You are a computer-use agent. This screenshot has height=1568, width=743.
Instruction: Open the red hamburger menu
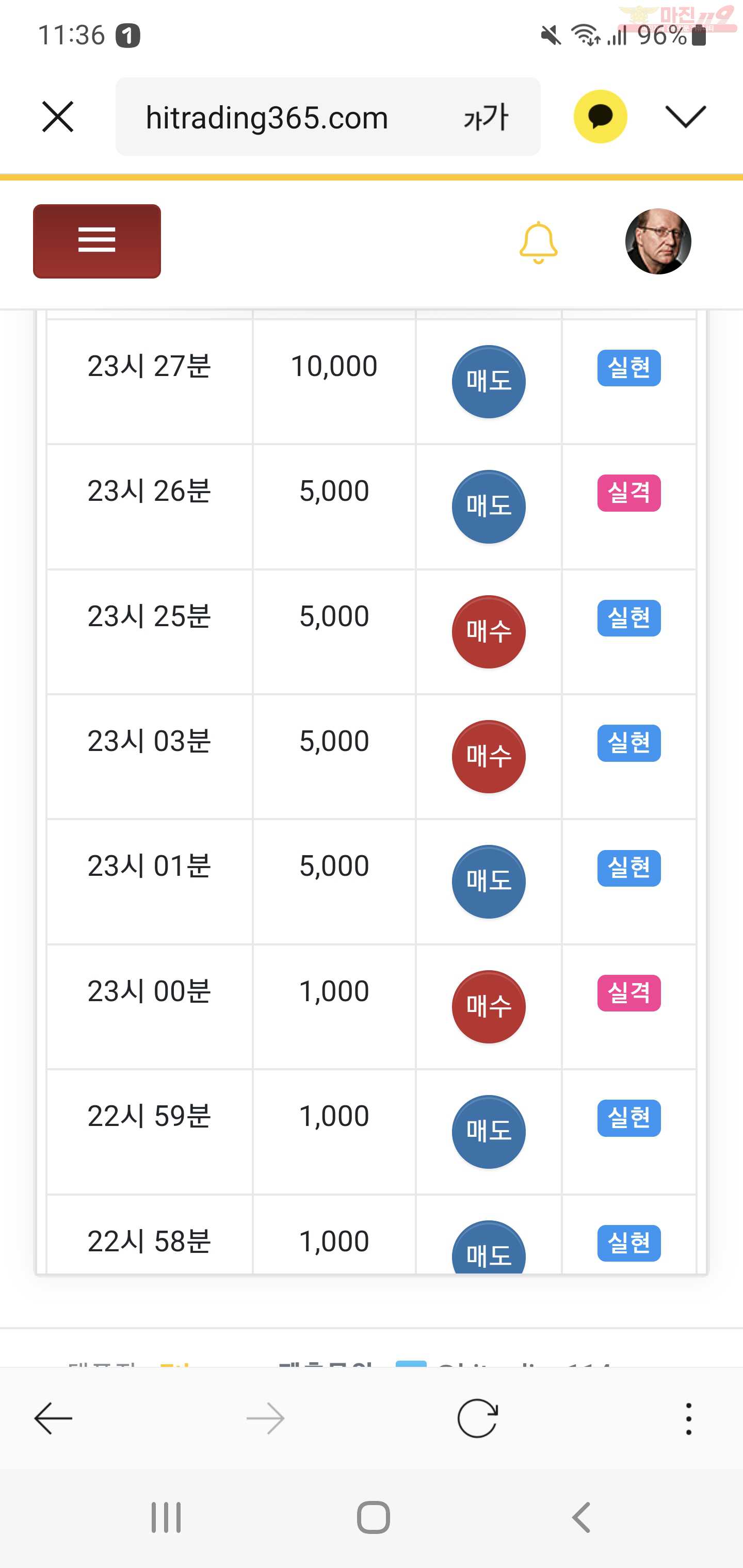pyautogui.click(x=97, y=241)
